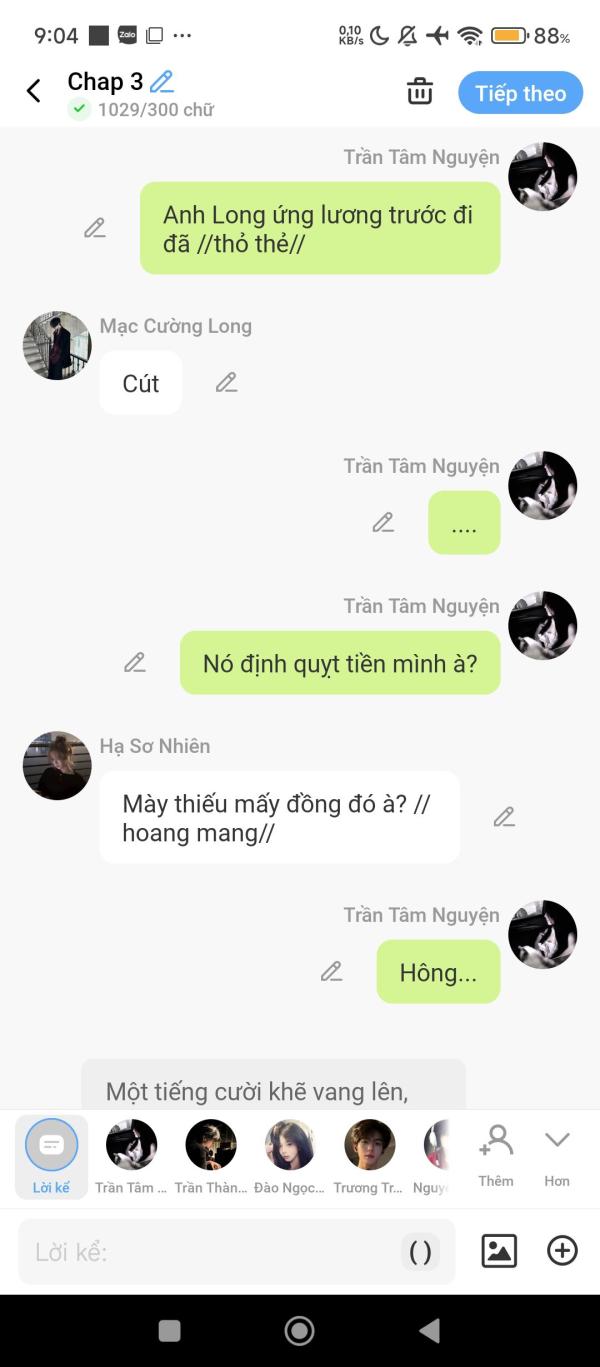Edit the message "Anh Long ứng lương trước đi"

pos(95,228)
